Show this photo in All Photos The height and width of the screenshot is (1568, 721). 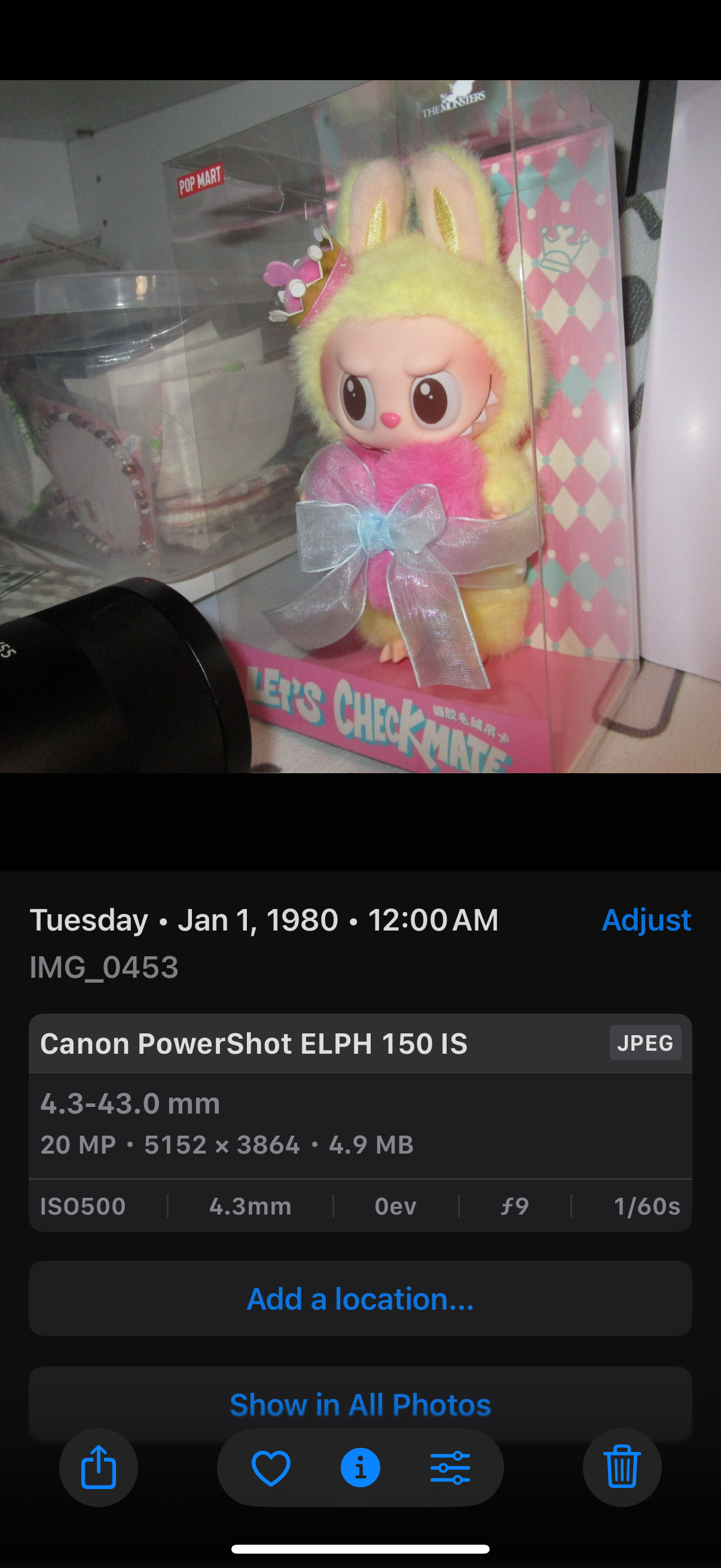[x=360, y=1404]
